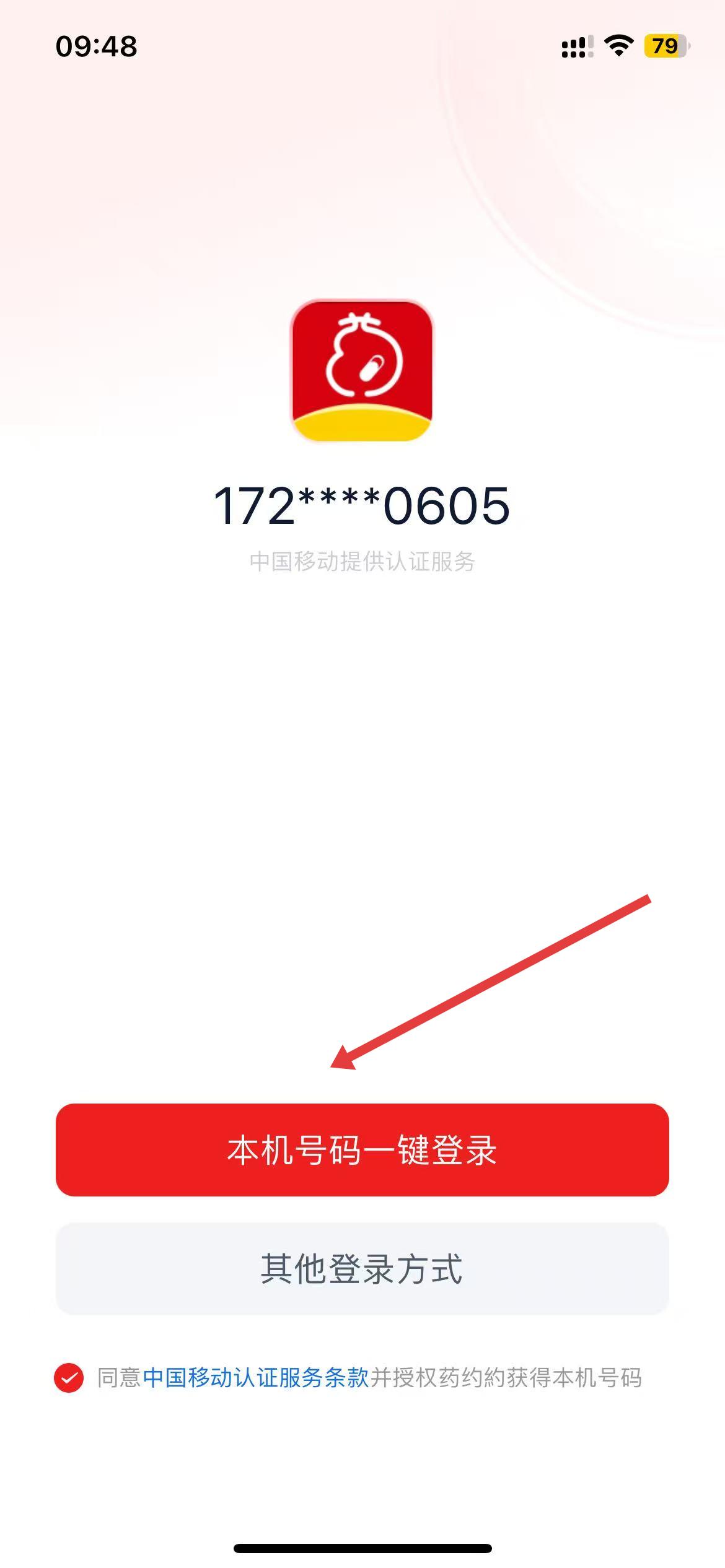Choose 其他登录方式
This screenshot has width=725, height=1568.
(x=362, y=1268)
